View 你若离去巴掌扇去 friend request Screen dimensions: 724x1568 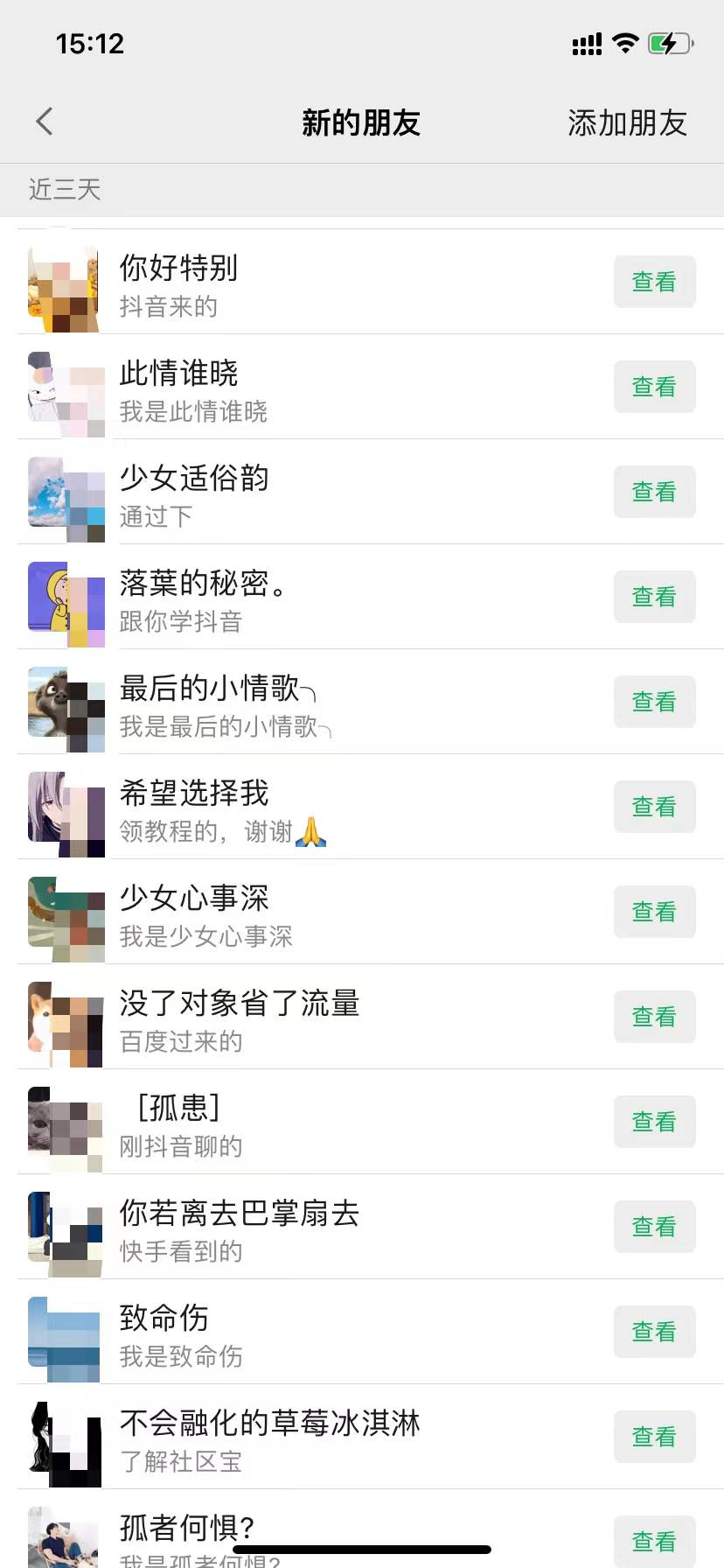tap(654, 1227)
